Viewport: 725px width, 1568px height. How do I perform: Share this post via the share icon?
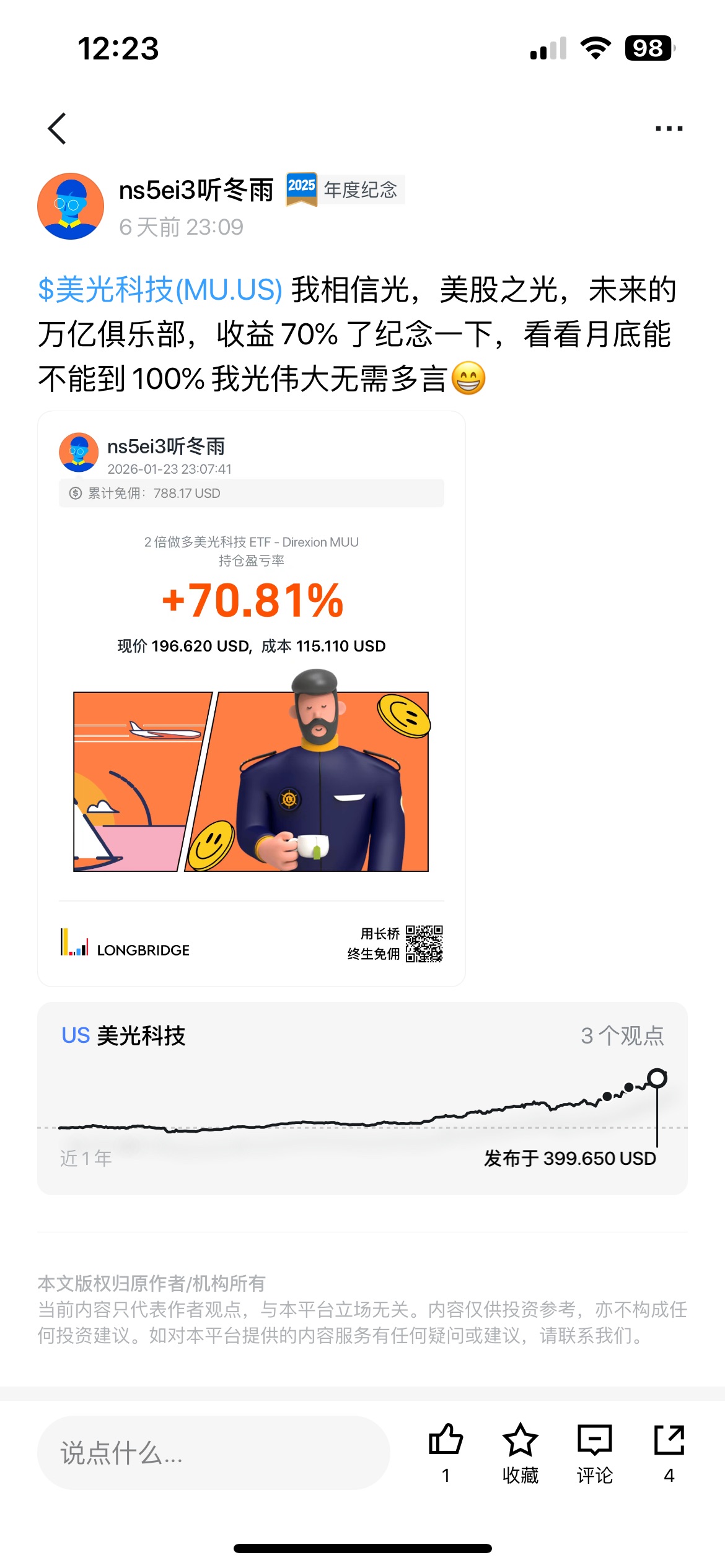coord(669,1440)
